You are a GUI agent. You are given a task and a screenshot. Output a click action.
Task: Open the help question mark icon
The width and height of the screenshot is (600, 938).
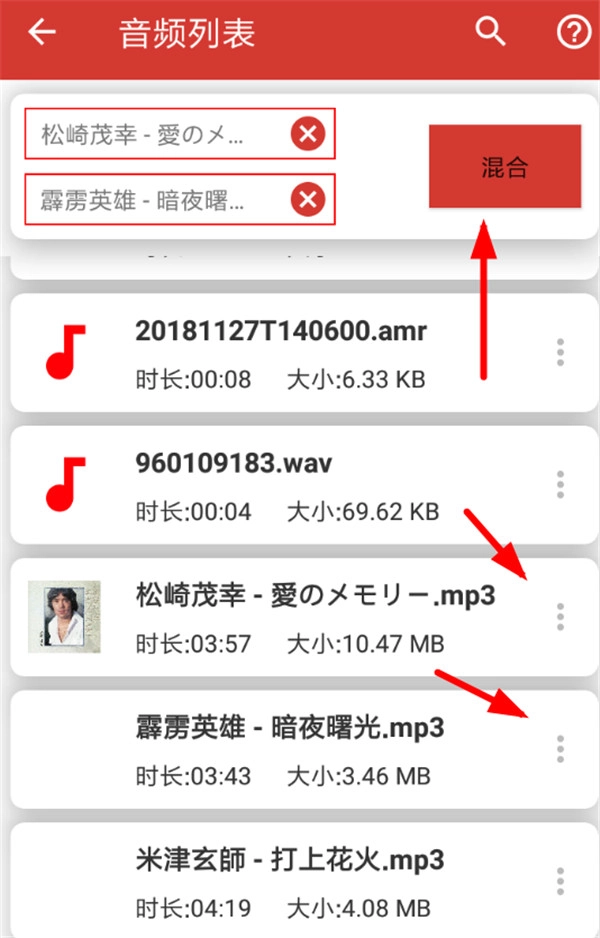point(572,33)
